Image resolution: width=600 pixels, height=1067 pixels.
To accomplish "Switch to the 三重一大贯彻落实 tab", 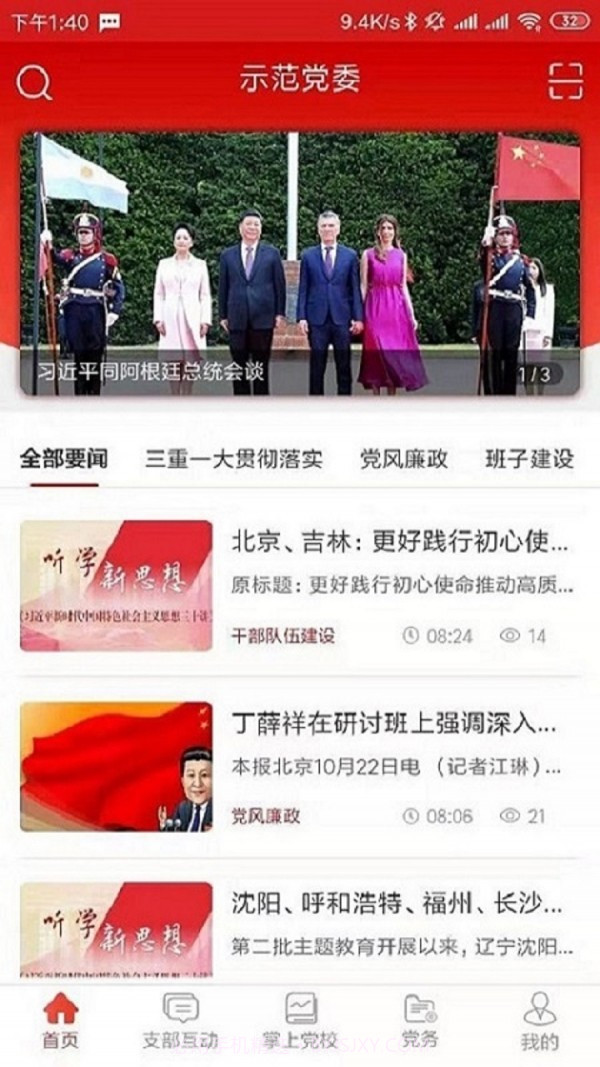I will click(x=234, y=460).
